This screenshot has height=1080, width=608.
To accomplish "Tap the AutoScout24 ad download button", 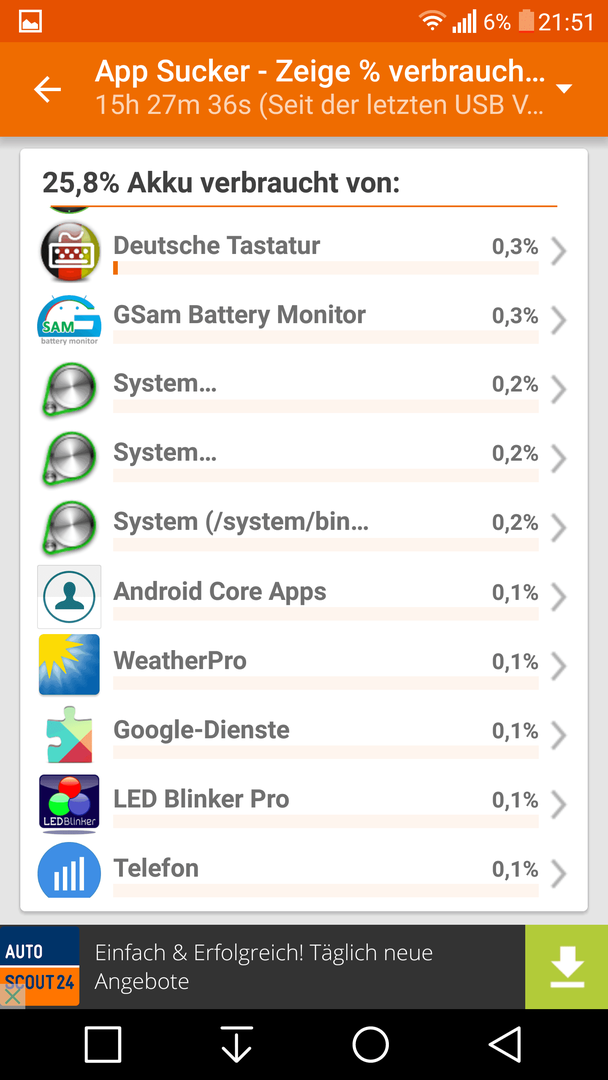I will coord(566,967).
